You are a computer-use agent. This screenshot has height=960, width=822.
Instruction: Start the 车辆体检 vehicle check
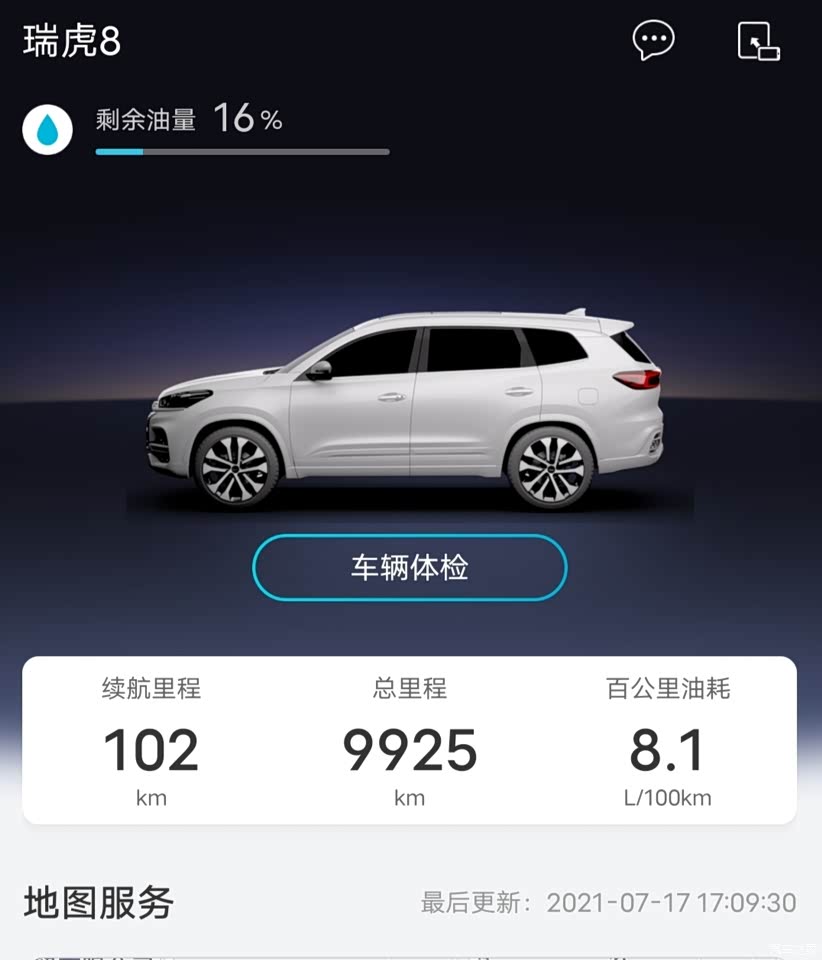click(410, 568)
